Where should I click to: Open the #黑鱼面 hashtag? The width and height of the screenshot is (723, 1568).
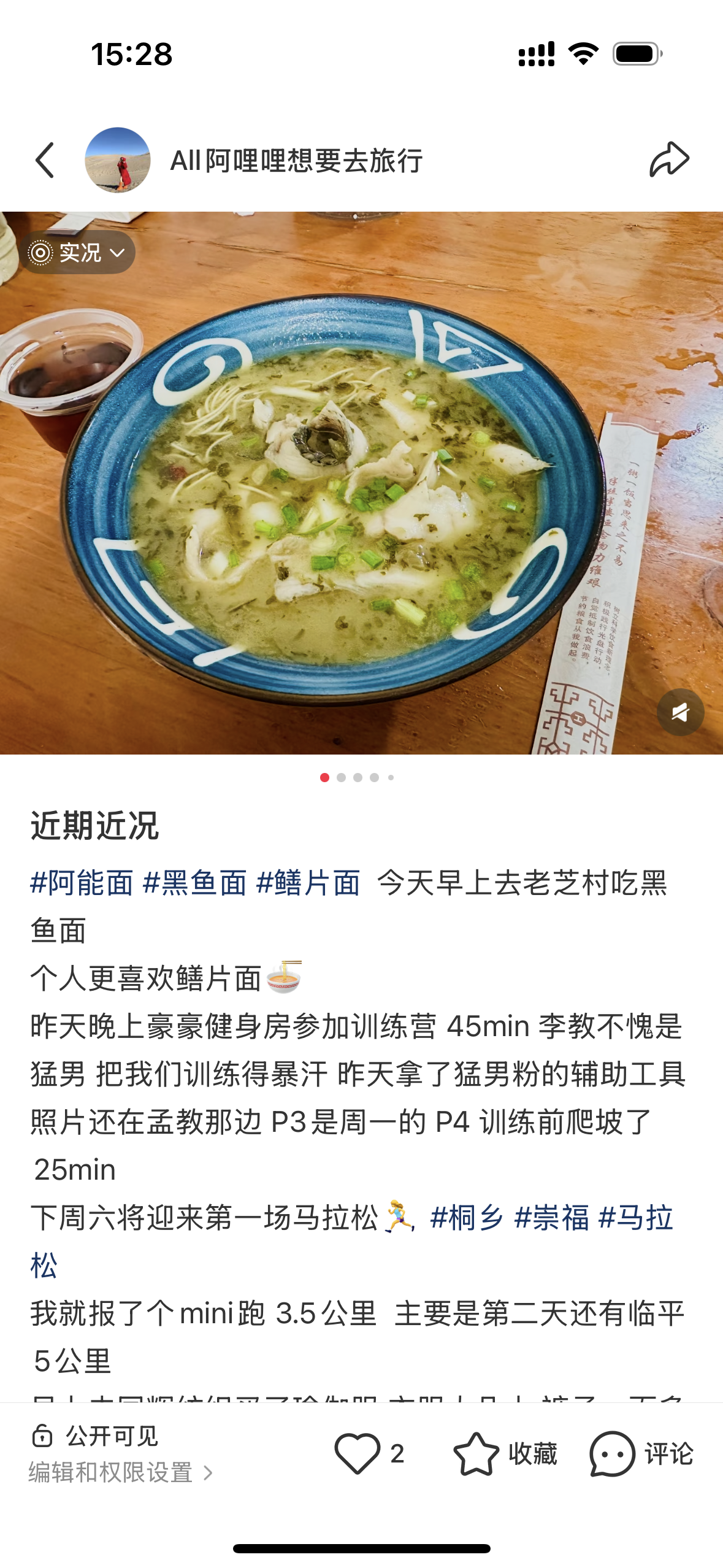point(194,883)
